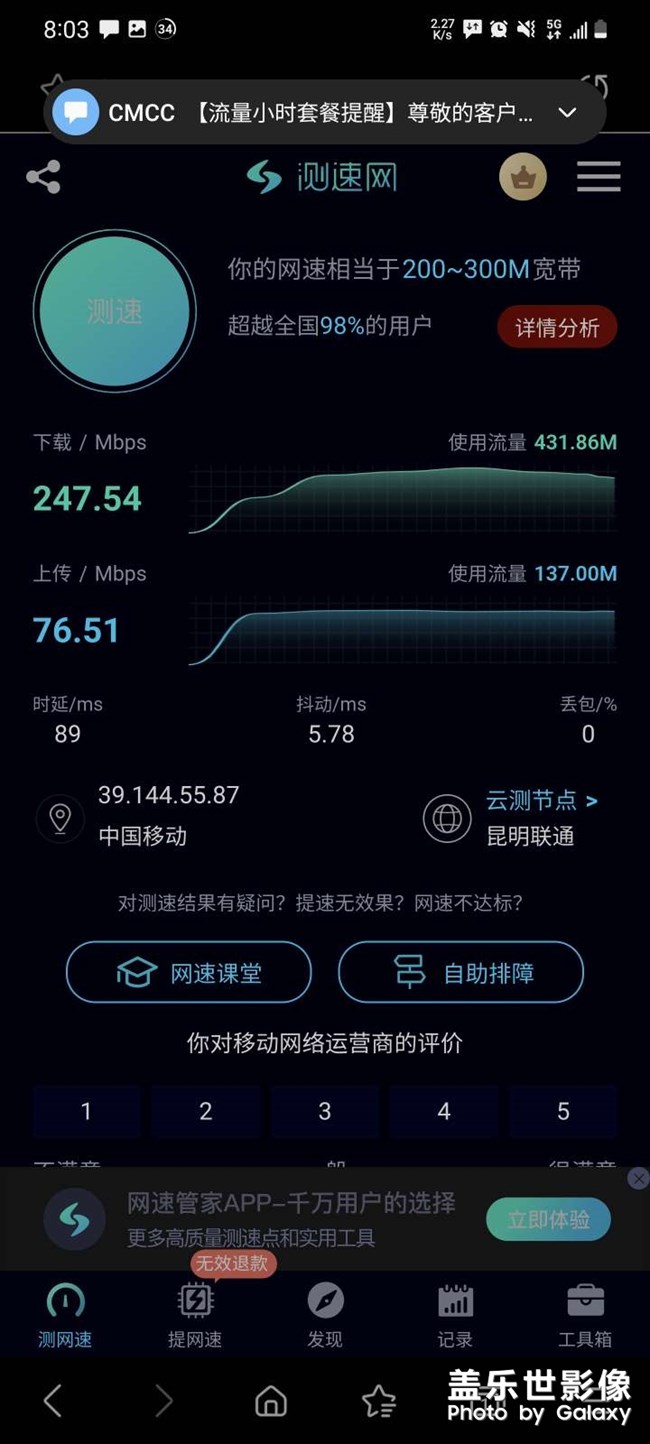The image size is (650, 1444).
Task: Open 自助排障 self-service troubleshooting
Action: pos(460,972)
